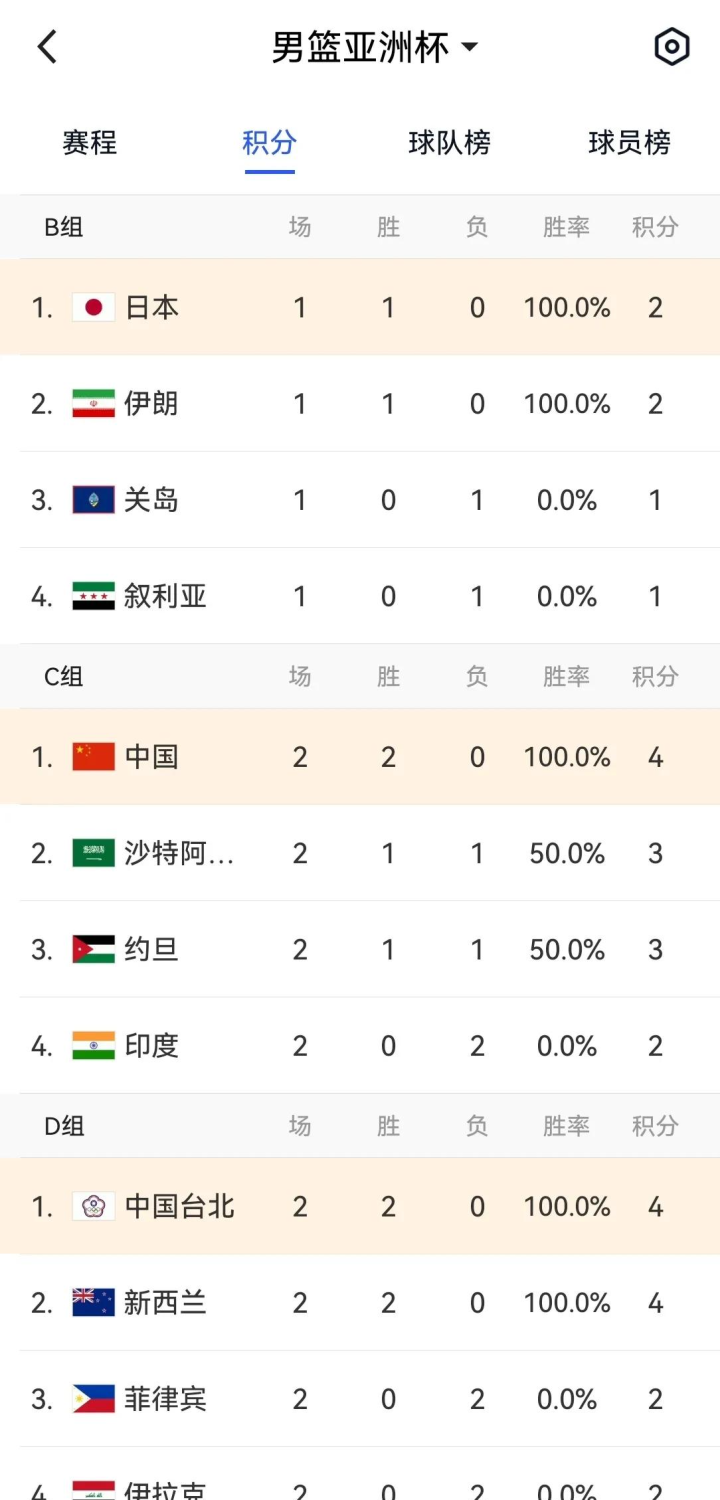Switch to the 球队榜 tab
Image resolution: width=720 pixels, height=1500 pixels.
tap(450, 143)
